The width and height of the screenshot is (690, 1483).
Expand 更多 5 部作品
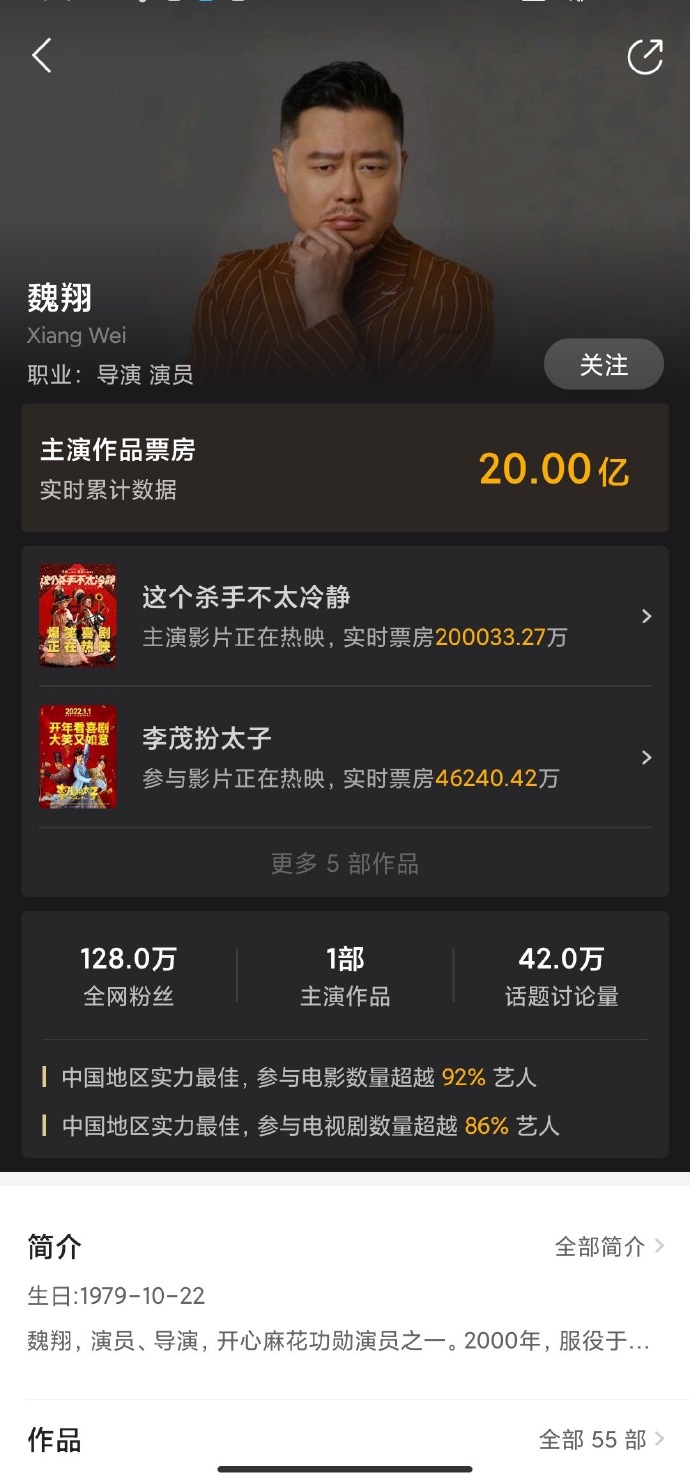pyautogui.click(x=345, y=863)
